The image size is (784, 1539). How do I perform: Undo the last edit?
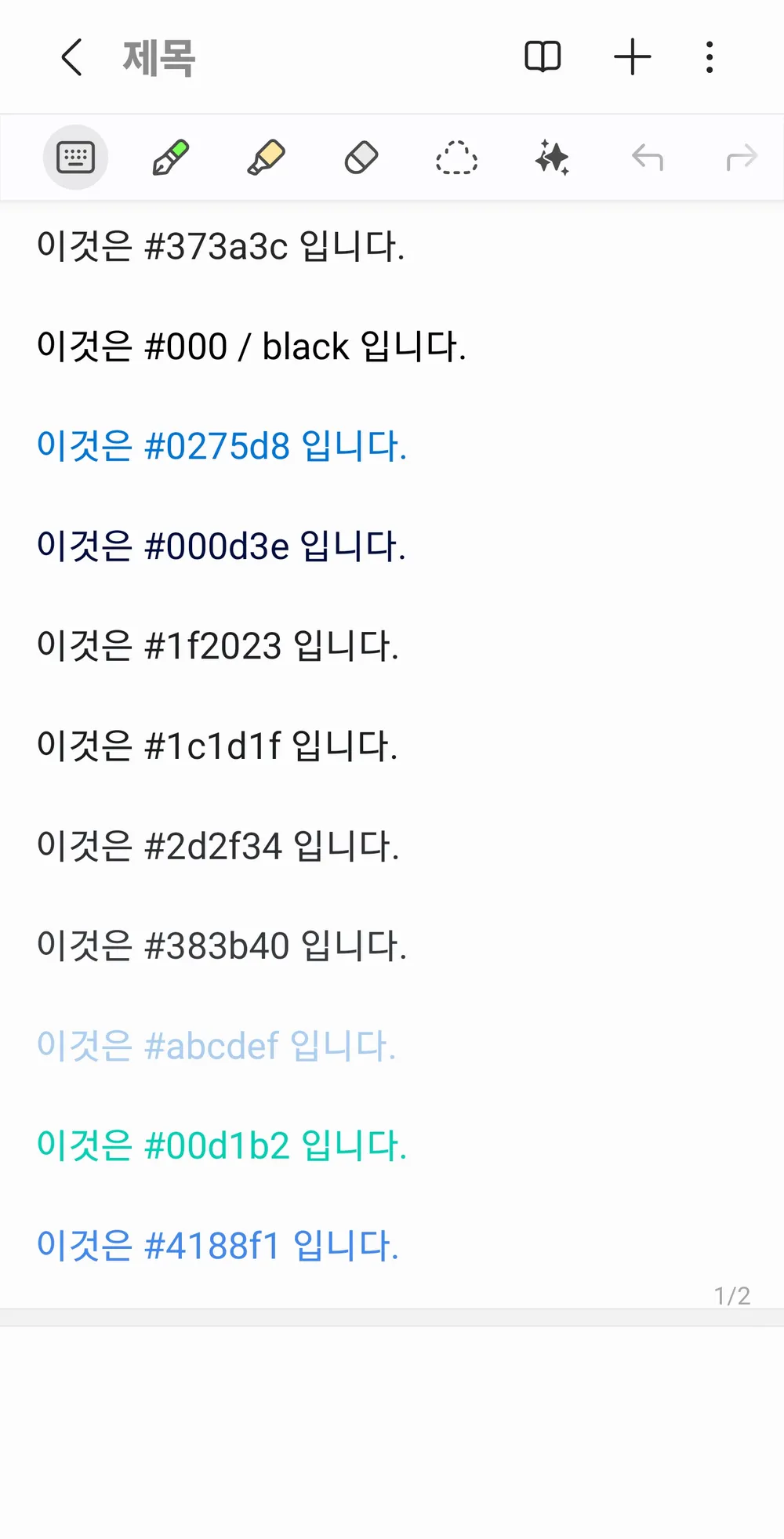point(647,156)
